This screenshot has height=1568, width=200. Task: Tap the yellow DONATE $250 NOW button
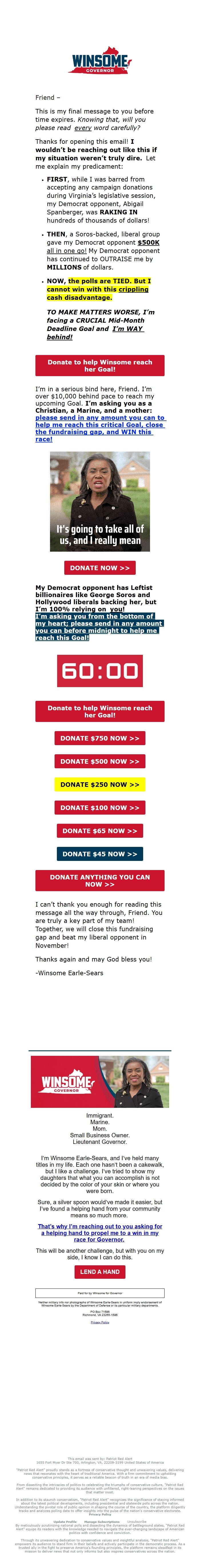tap(100, 784)
